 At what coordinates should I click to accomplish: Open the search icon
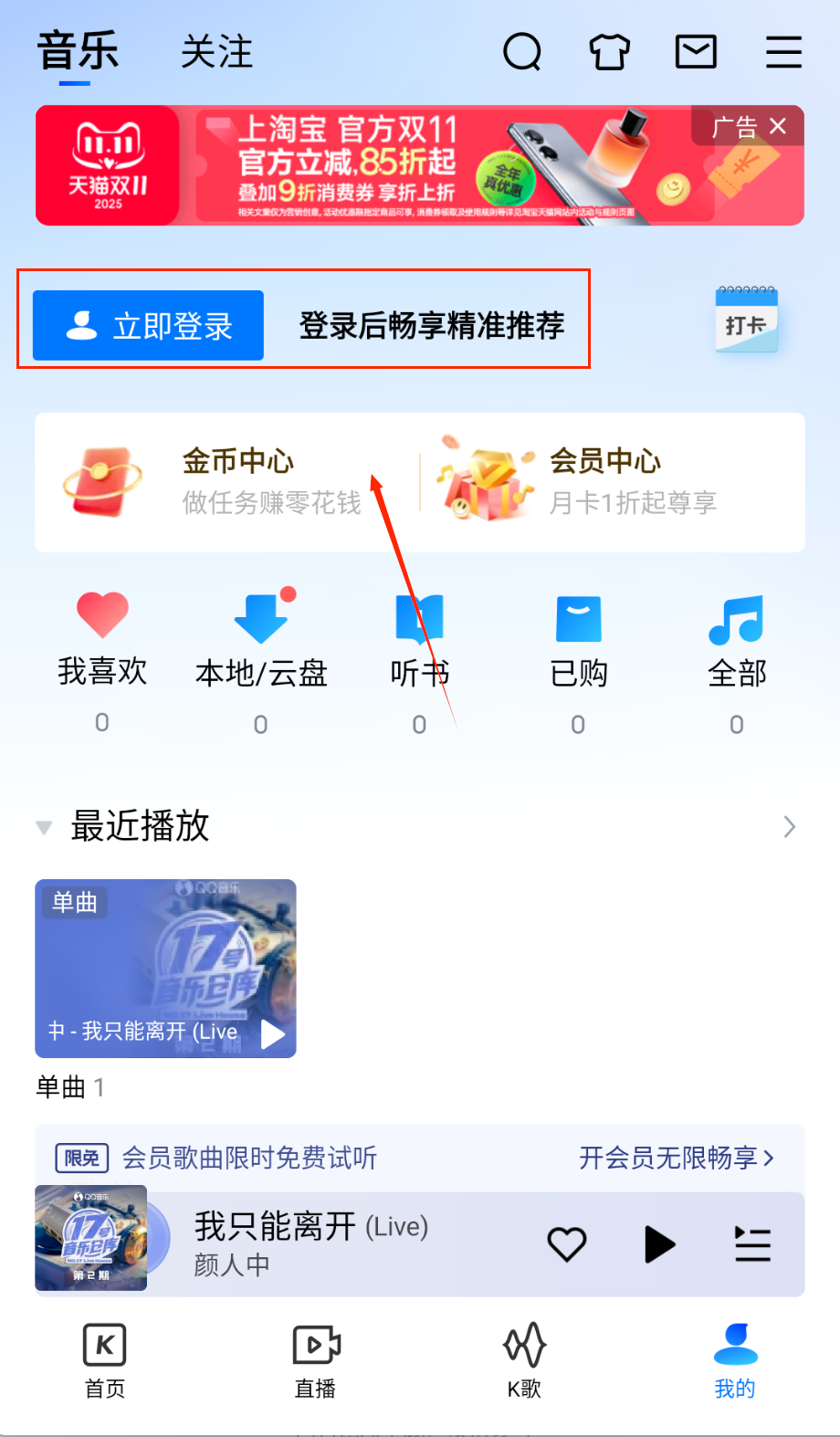point(522,52)
